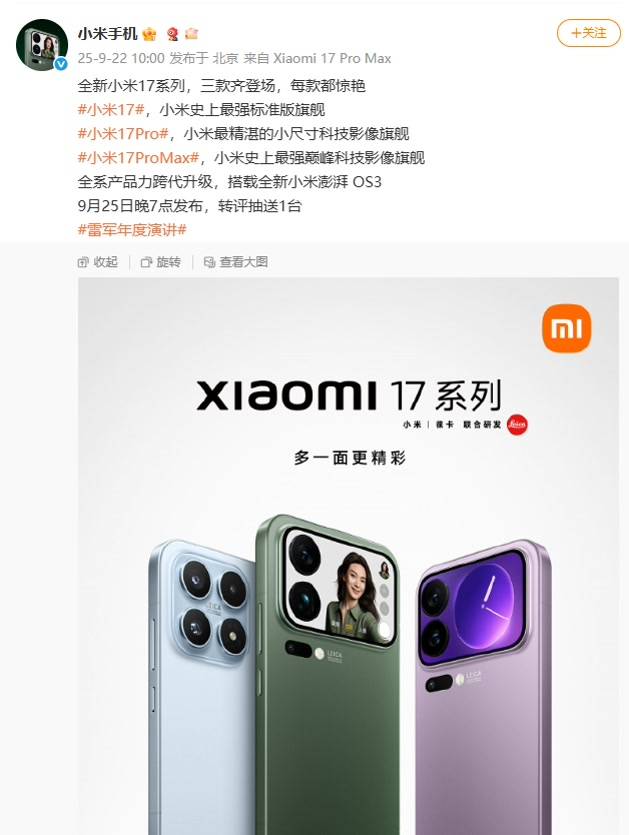Follow the 小米手机 account
Screen dimensions: 629x835
(581, 33)
